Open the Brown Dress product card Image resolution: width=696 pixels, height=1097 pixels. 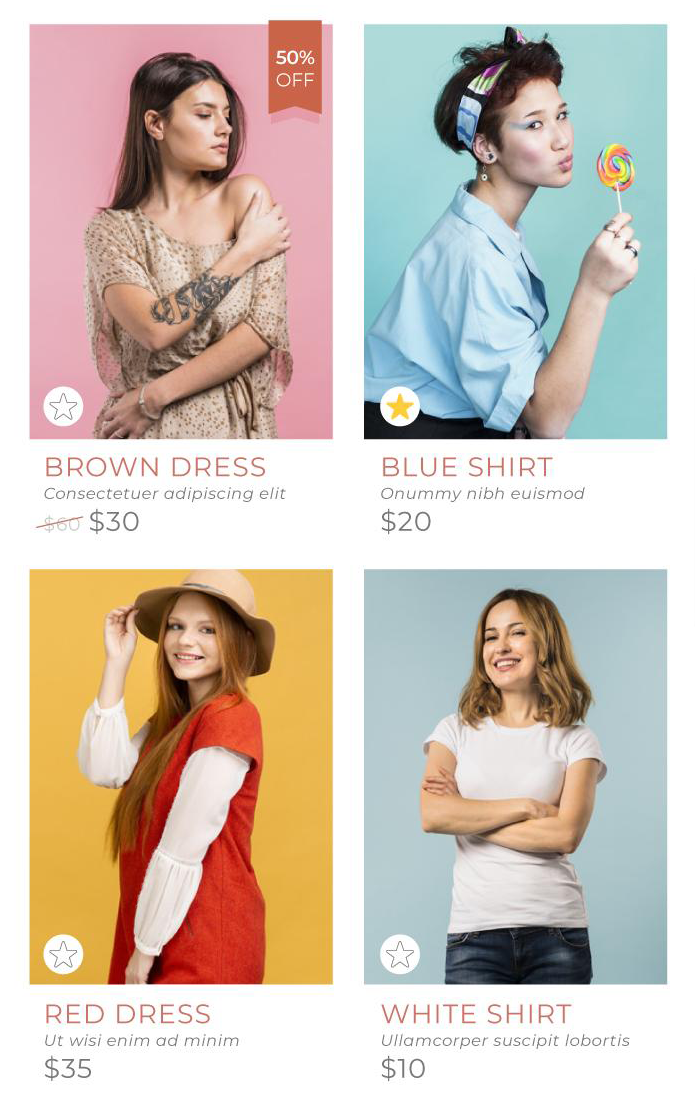coord(181,231)
